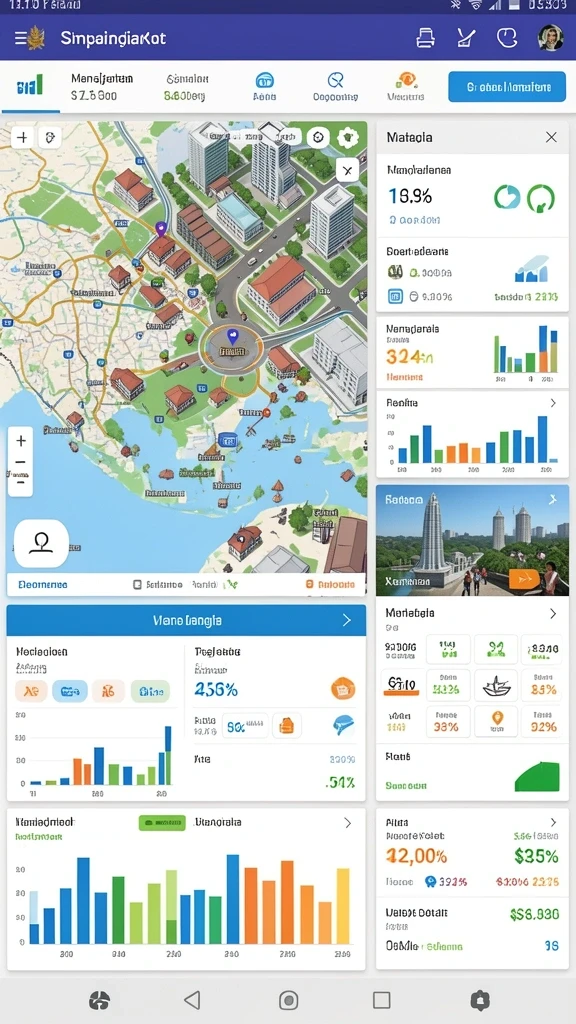This screenshot has height=1024, width=576.
Task: Zoom in the map with the plus button
Action: pyautogui.click(x=21, y=441)
